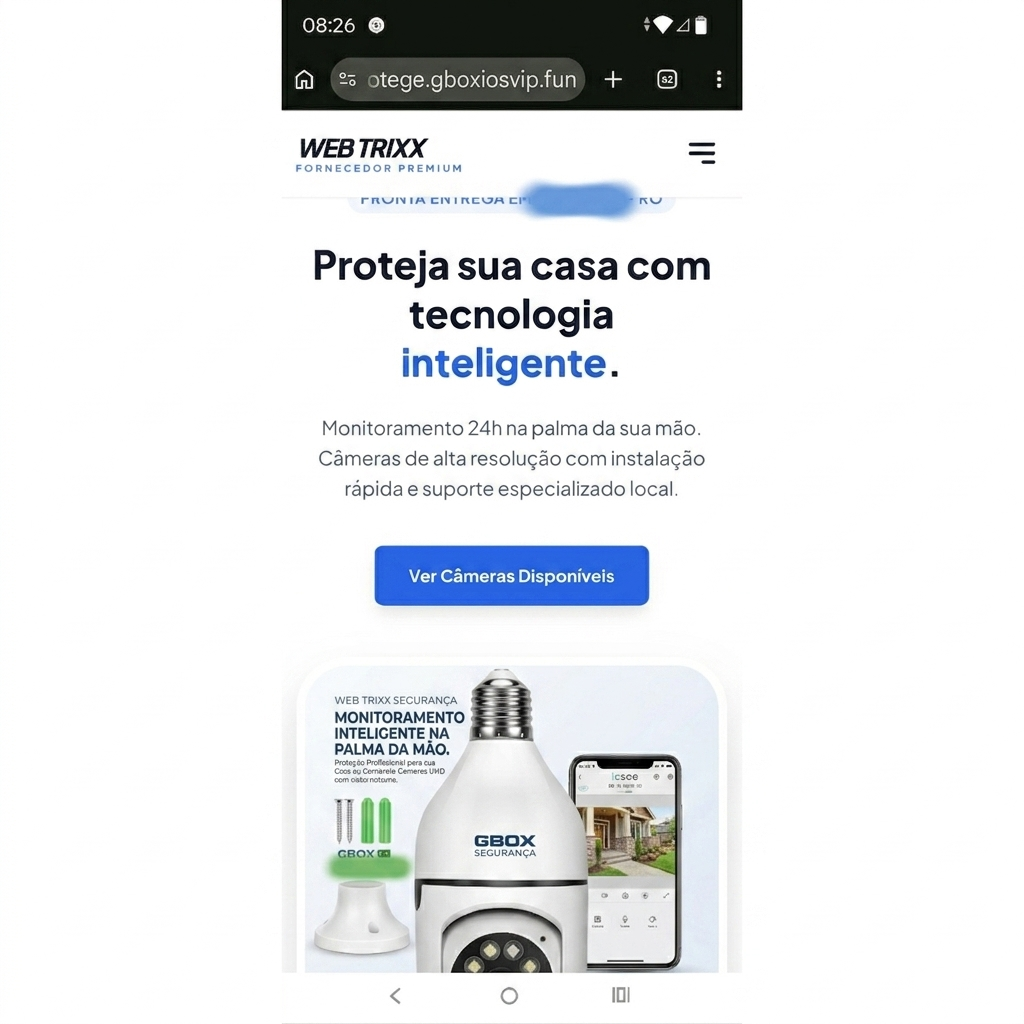
Task: Open a new browser tab
Action: pos(613,80)
